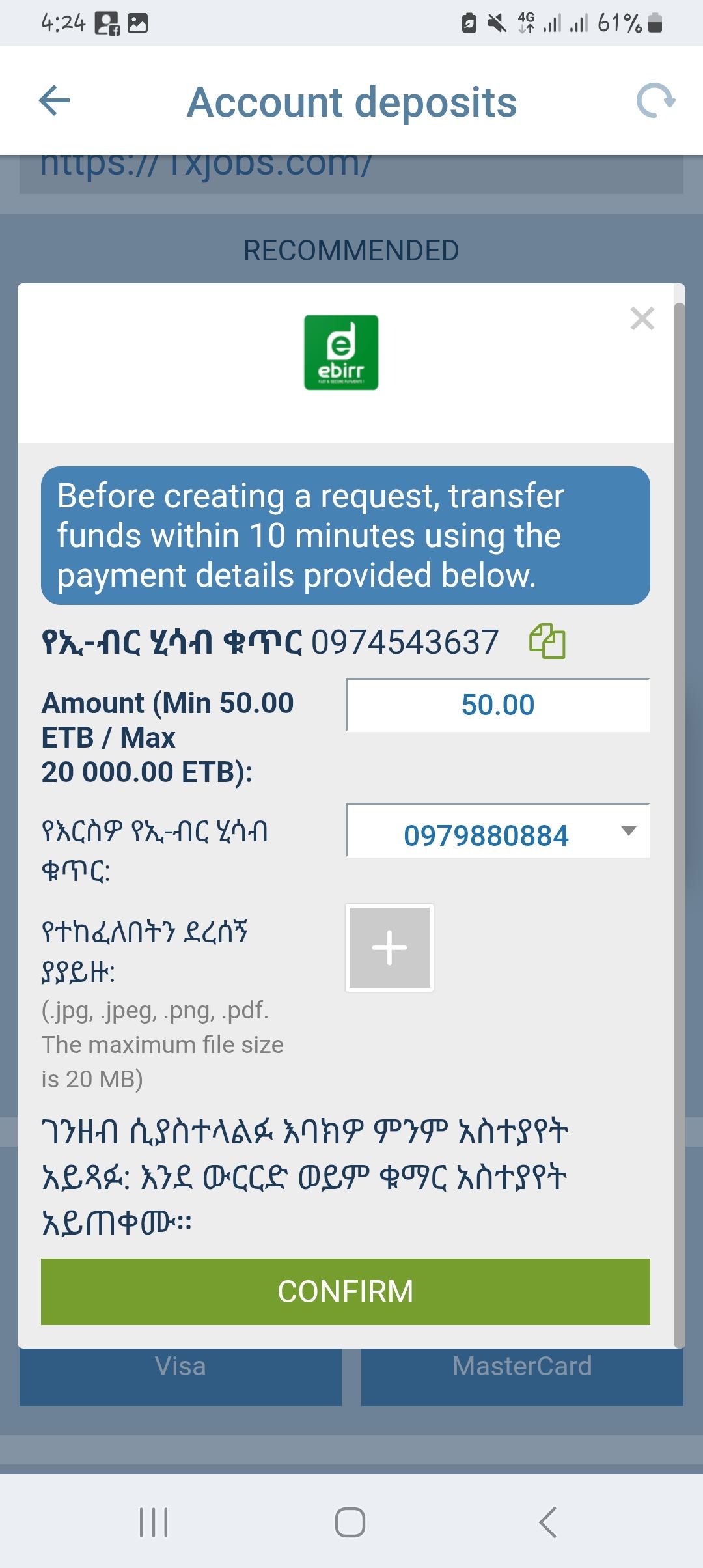The image size is (703, 1568).
Task: Confirm the ebirr deposit request
Action: point(345,1291)
